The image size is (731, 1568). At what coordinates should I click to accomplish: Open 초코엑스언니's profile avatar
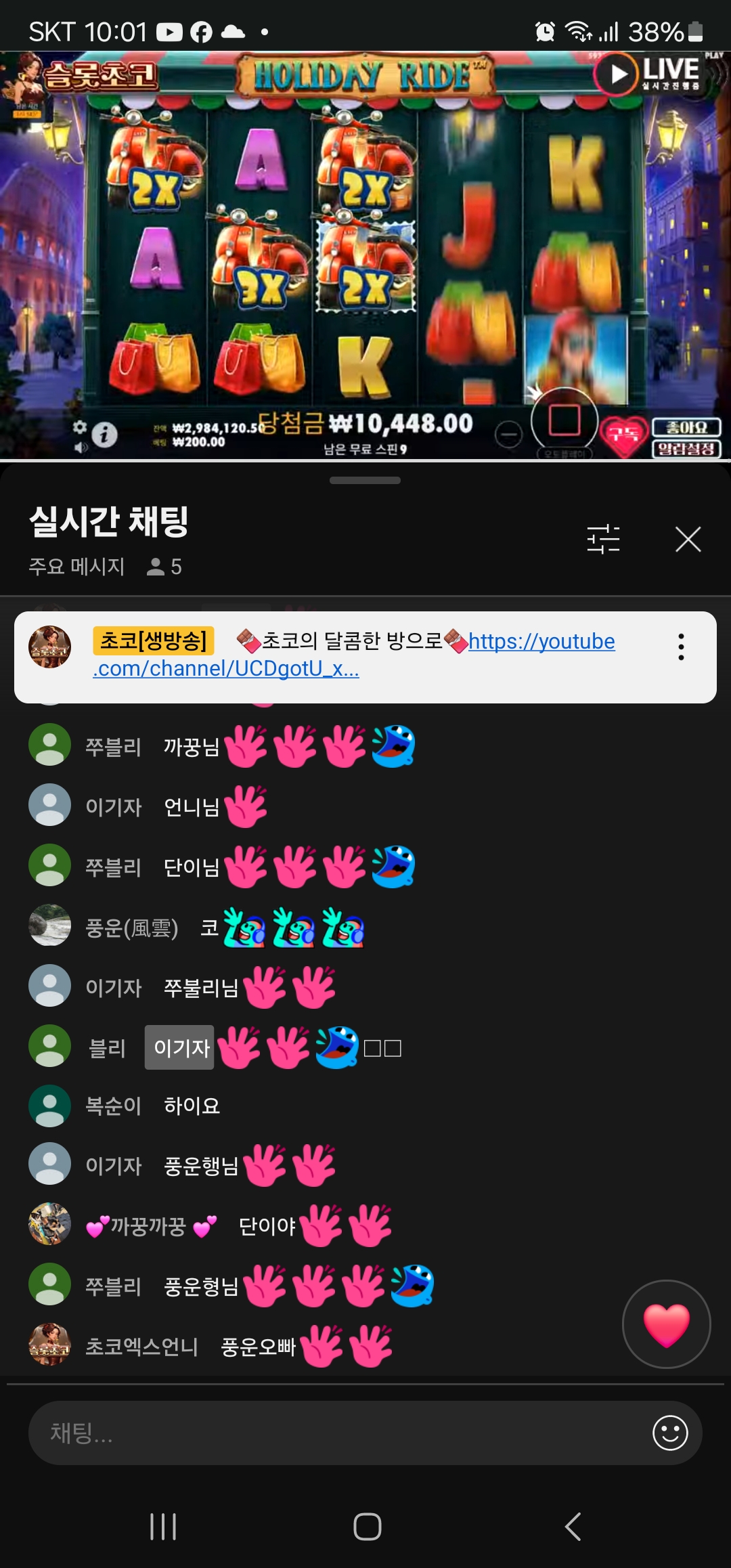point(49,1344)
